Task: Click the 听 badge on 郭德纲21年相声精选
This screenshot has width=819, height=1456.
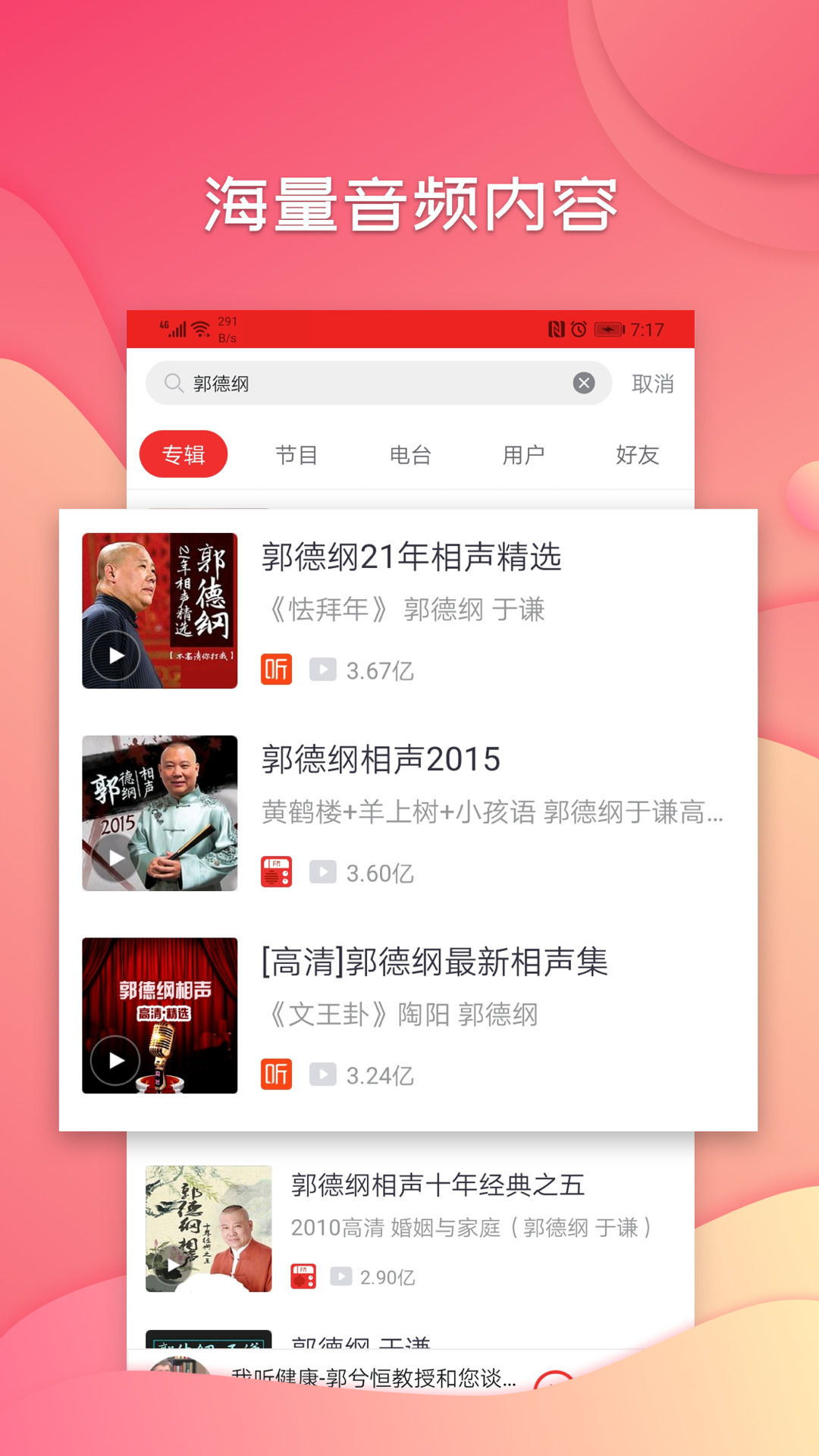Action: tap(278, 669)
